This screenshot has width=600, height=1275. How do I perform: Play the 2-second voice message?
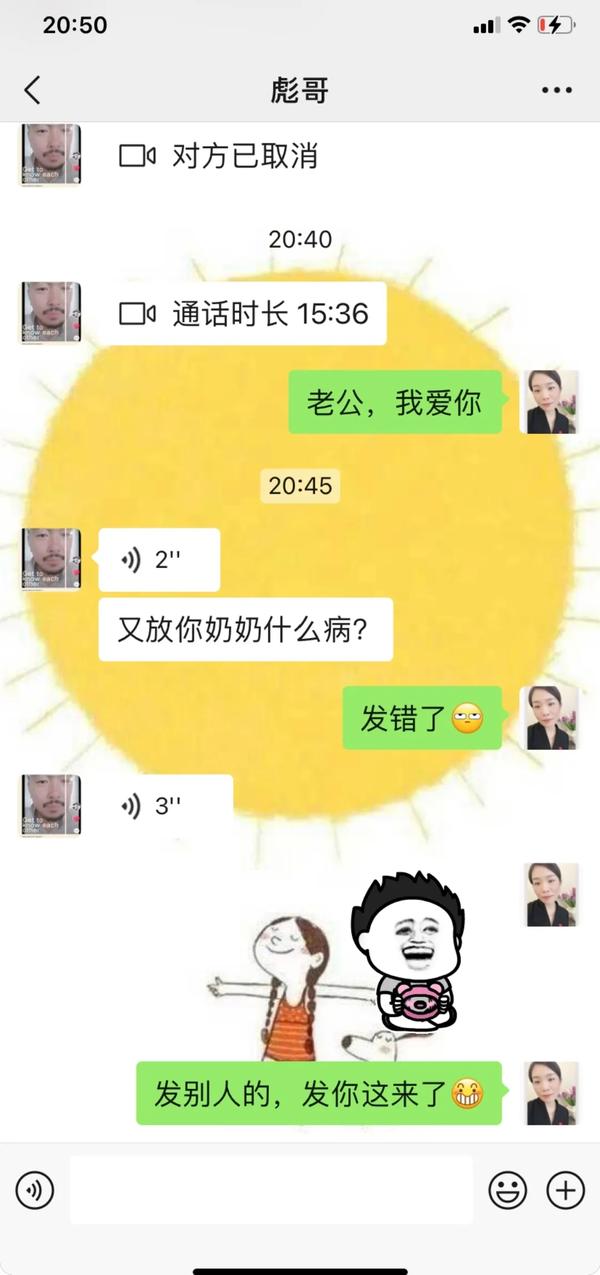(x=158, y=560)
